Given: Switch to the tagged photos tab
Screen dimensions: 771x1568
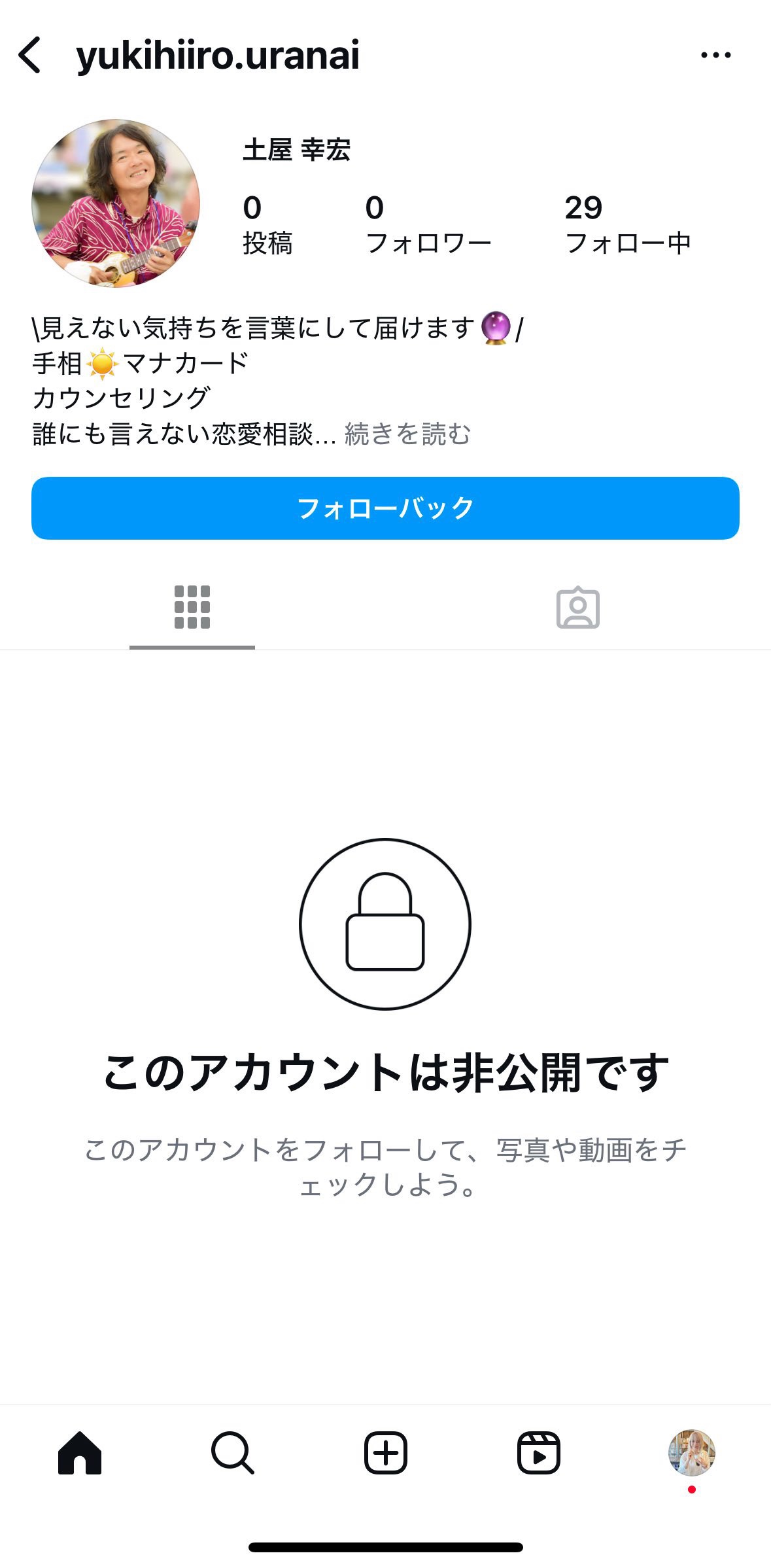Looking at the screenshot, I should pos(578,608).
